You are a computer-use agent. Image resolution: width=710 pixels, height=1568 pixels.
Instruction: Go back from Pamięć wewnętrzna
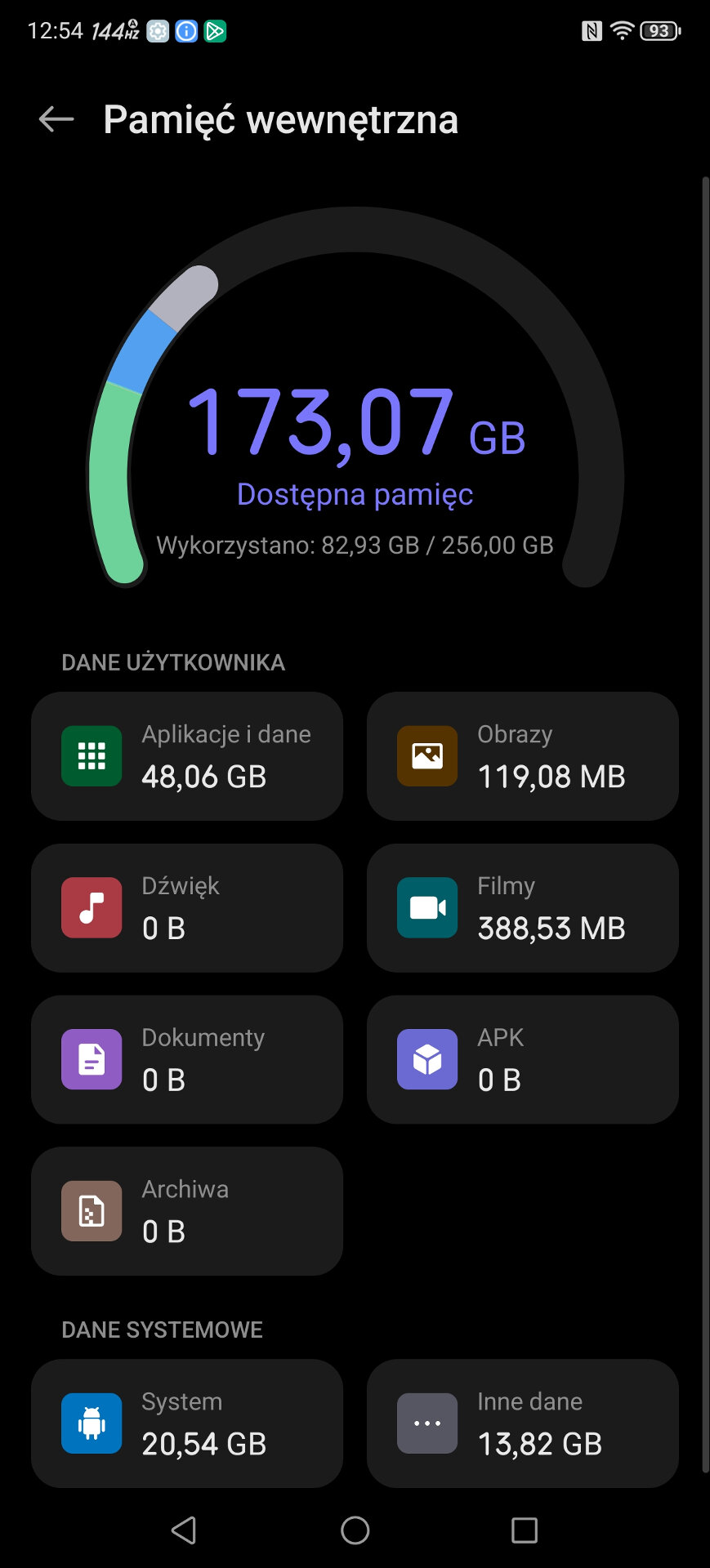(56, 119)
